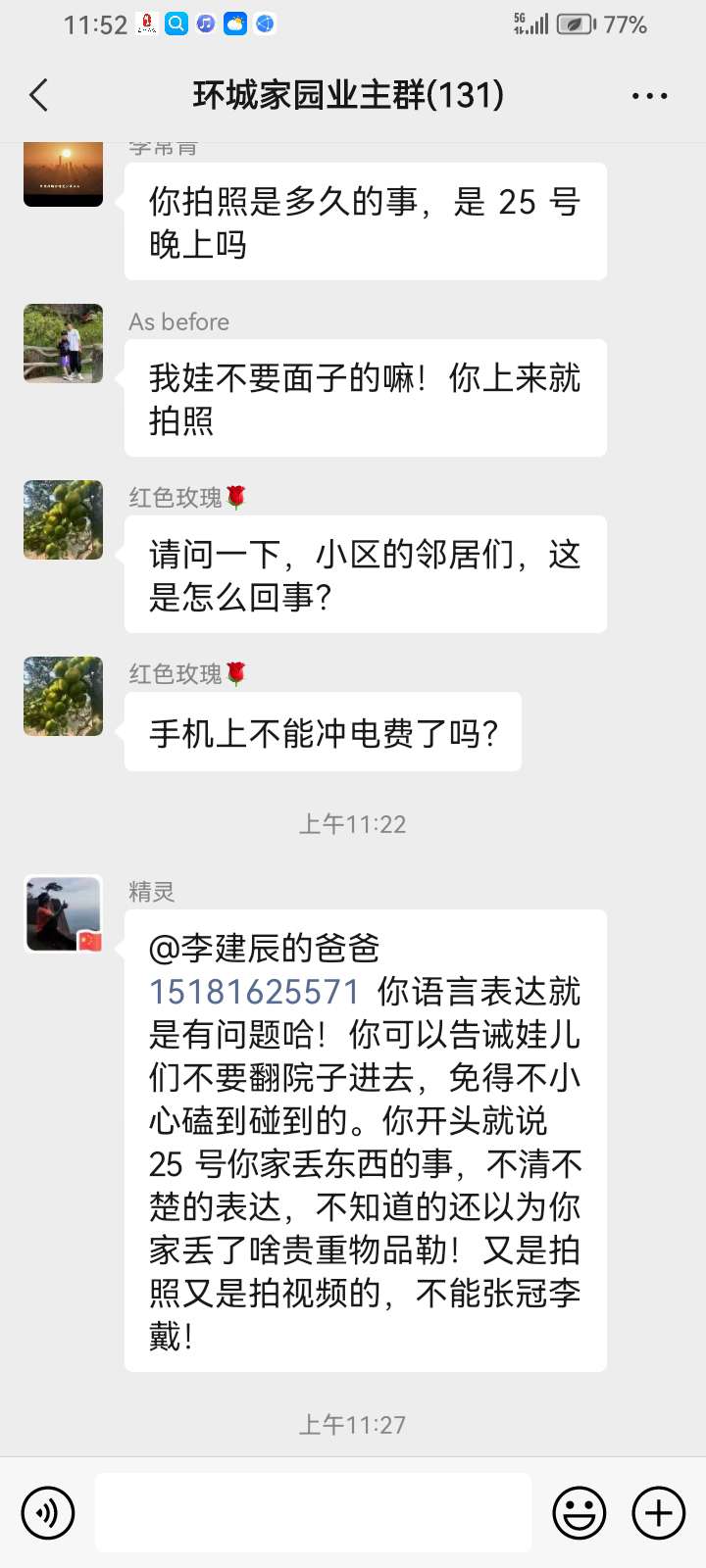Open As before's profile avatar
The width and height of the screenshot is (706, 1568).
[x=63, y=343]
